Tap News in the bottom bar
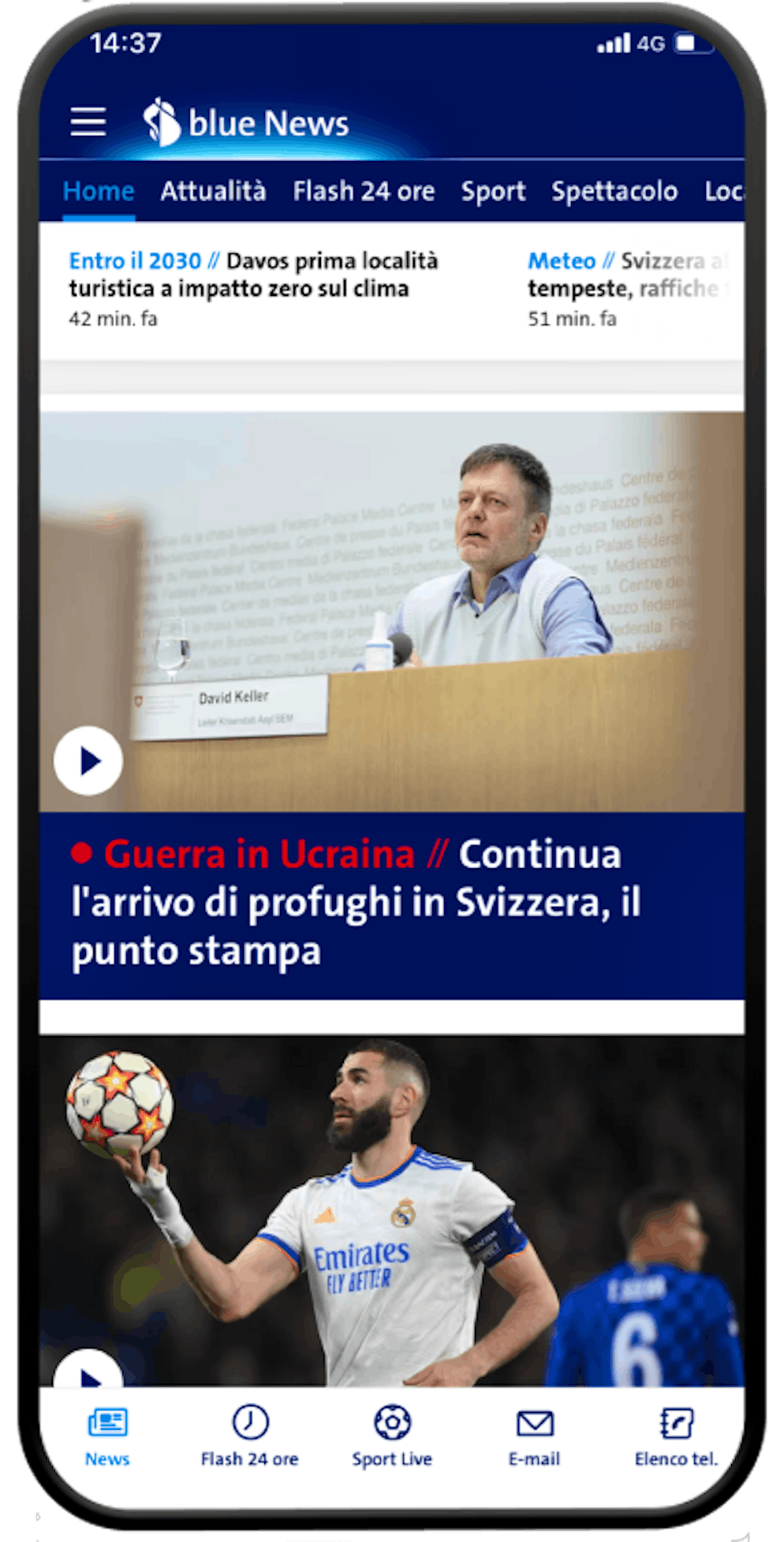The height and width of the screenshot is (1542, 784). [107, 1438]
